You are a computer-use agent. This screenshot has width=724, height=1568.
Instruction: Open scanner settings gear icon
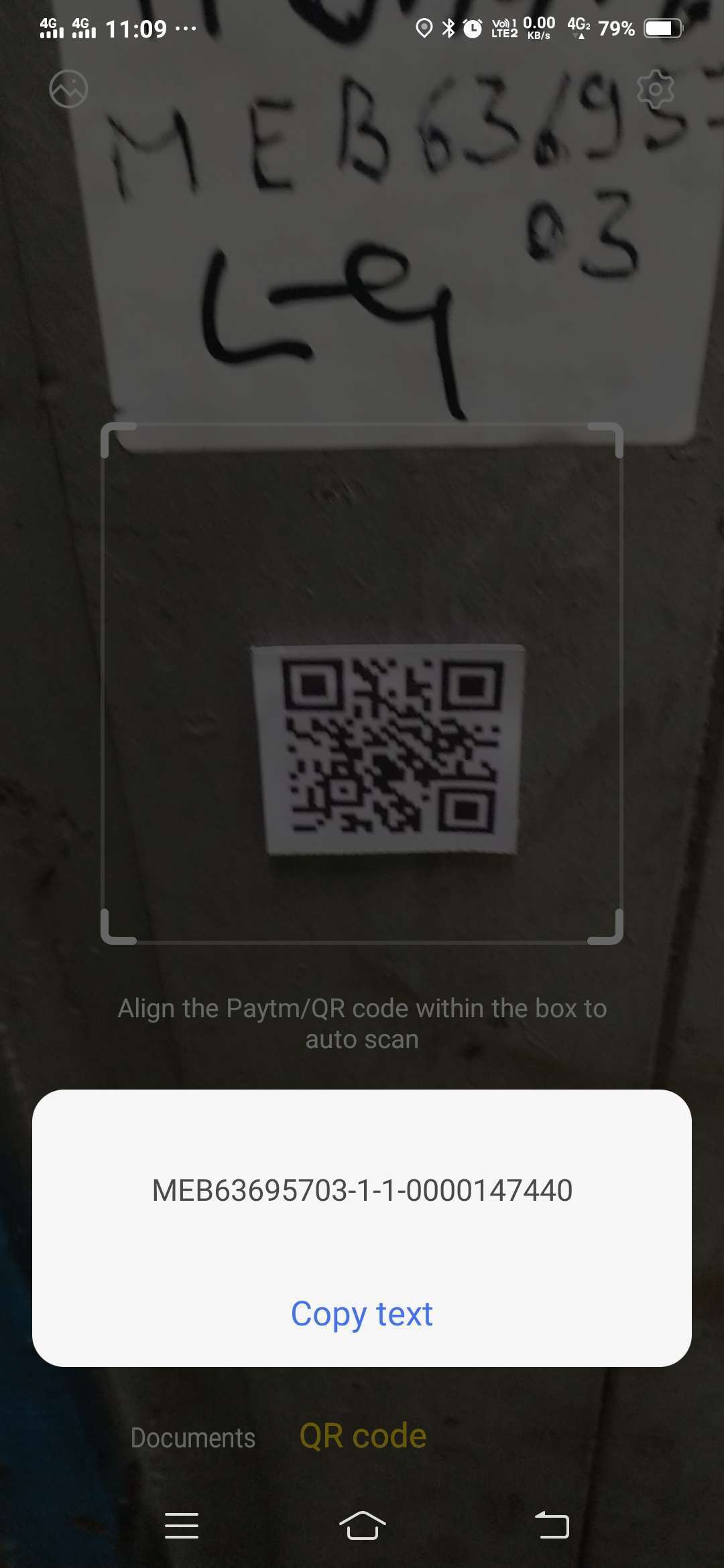655,88
